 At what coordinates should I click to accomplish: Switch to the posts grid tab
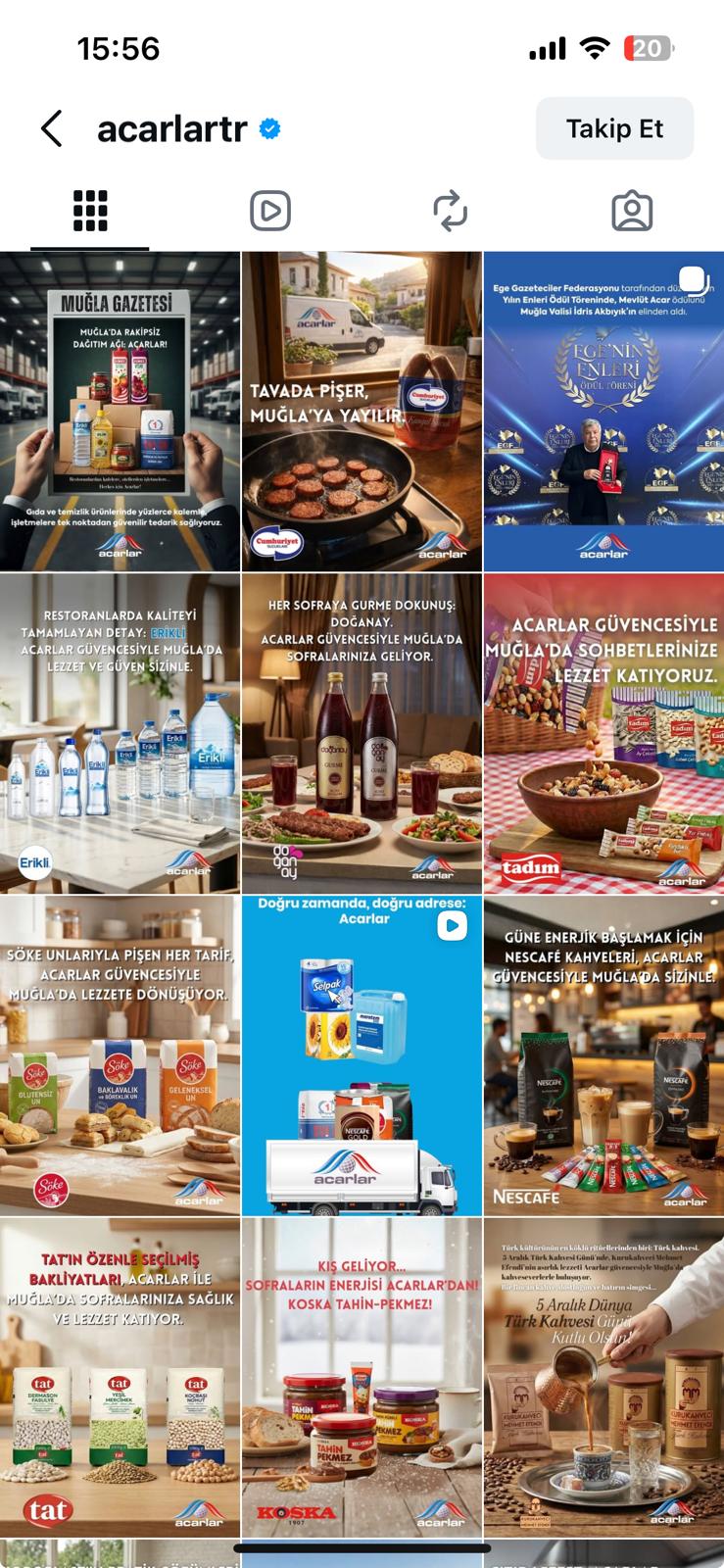click(x=90, y=211)
